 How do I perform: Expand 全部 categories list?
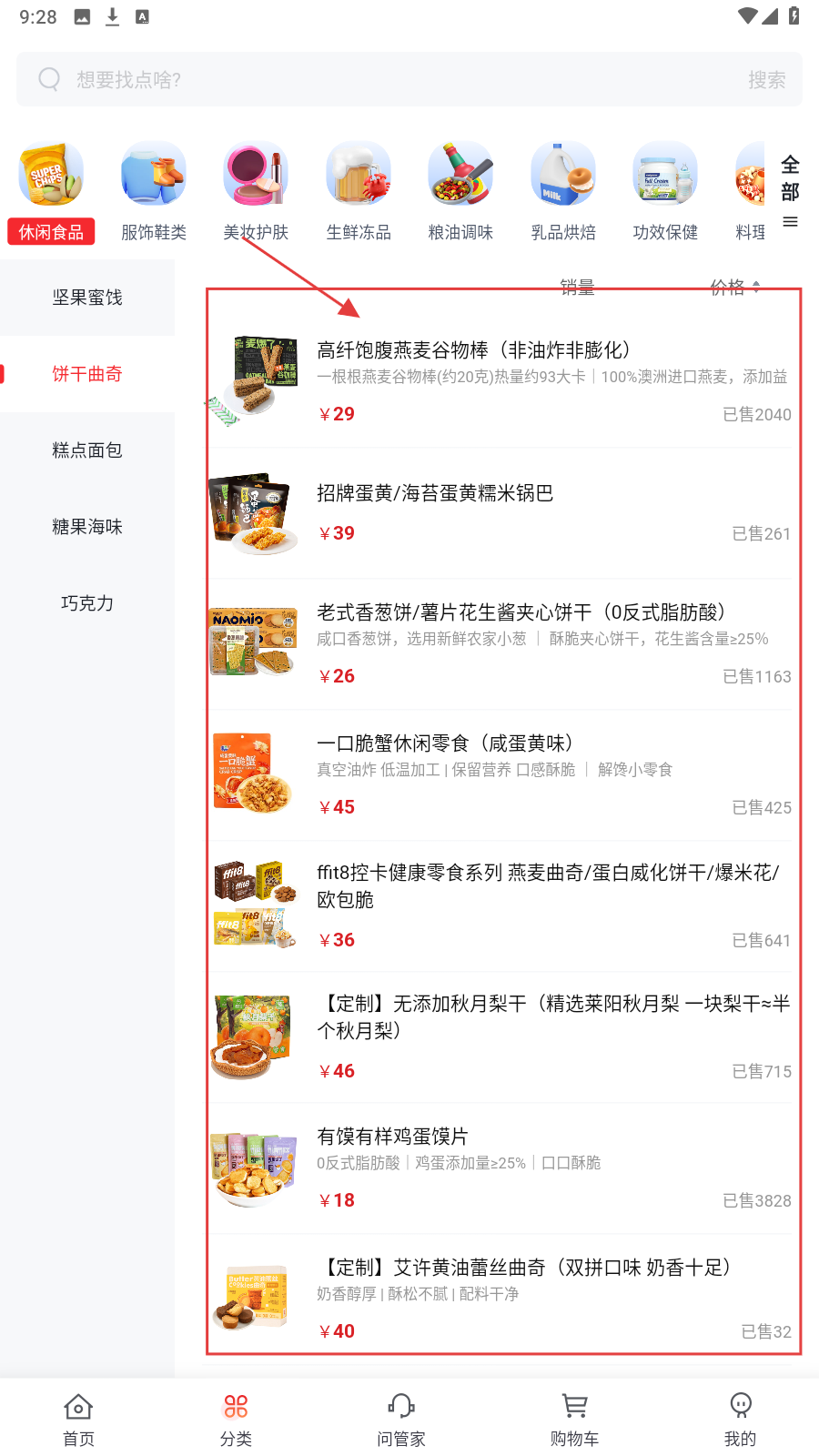[790, 191]
